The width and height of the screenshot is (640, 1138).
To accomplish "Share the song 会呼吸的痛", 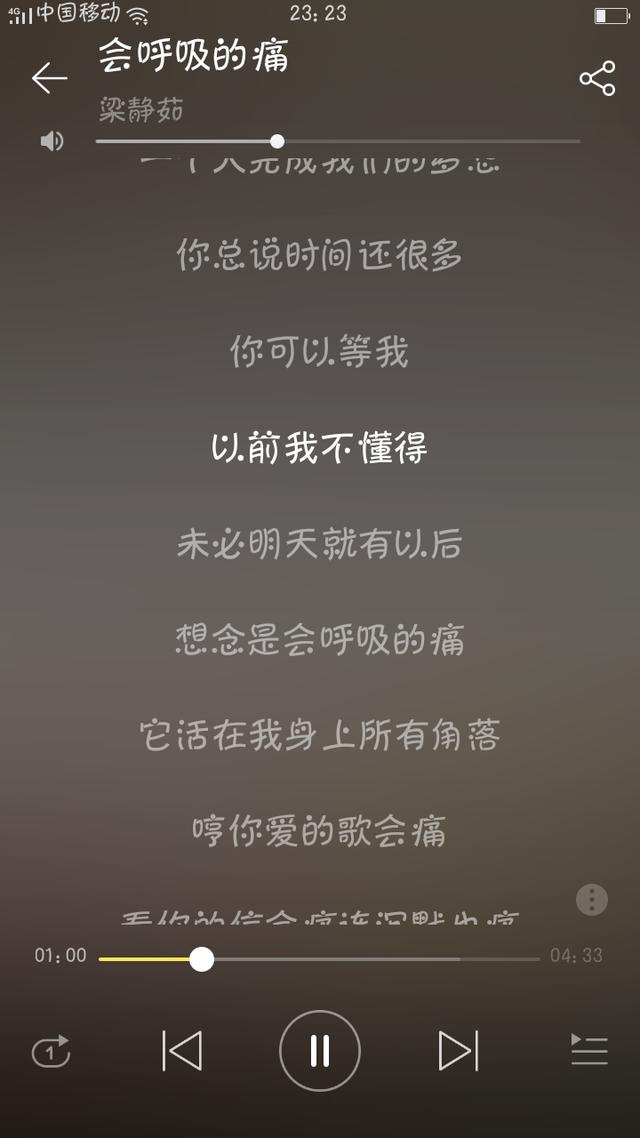I will pos(597,78).
